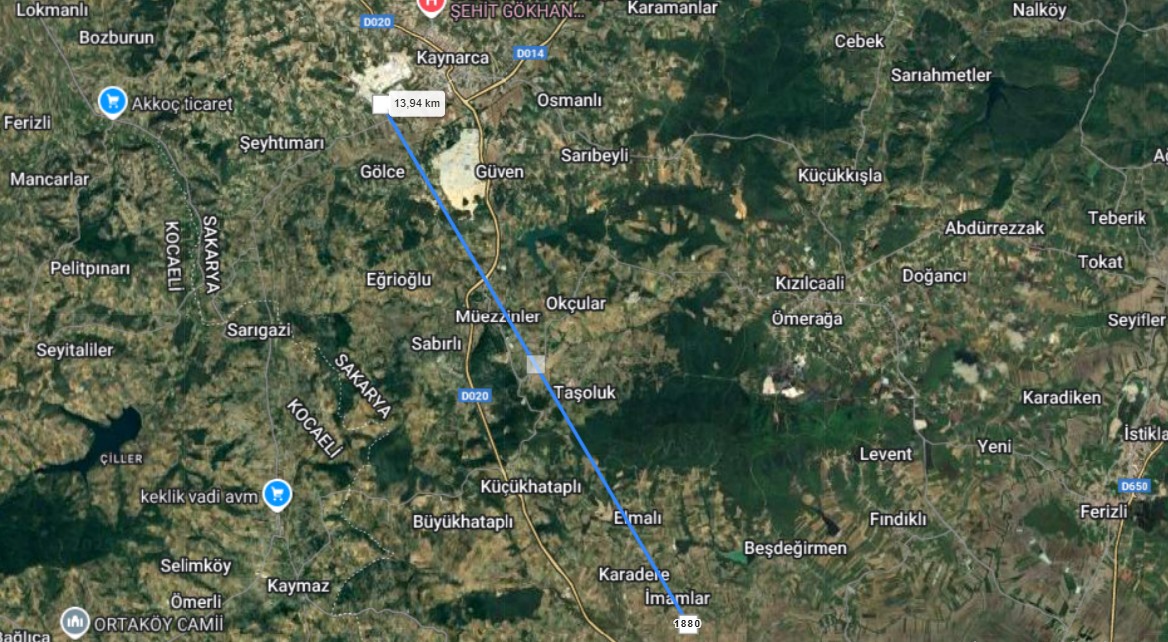Open the Akkoç ticaret shop marker
This screenshot has width=1168, height=642.
112,101
